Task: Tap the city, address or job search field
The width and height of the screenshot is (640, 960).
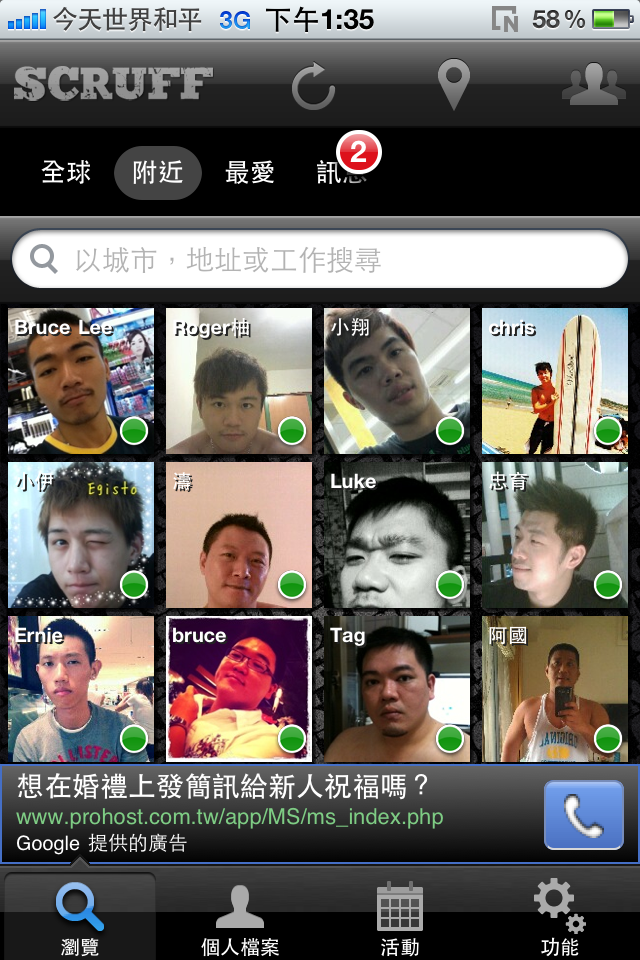Action: coord(320,261)
